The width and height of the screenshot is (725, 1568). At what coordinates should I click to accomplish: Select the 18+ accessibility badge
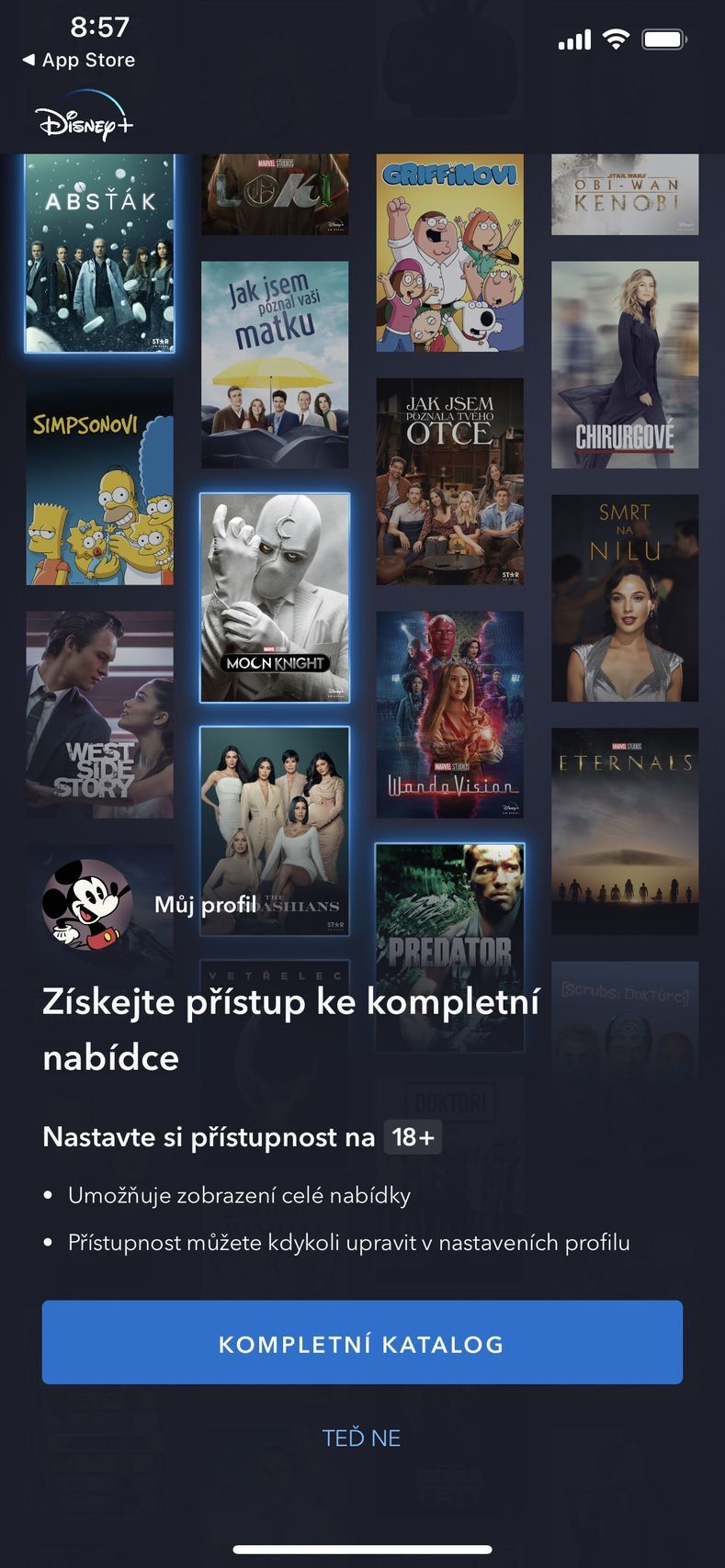click(x=412, y=1137)
